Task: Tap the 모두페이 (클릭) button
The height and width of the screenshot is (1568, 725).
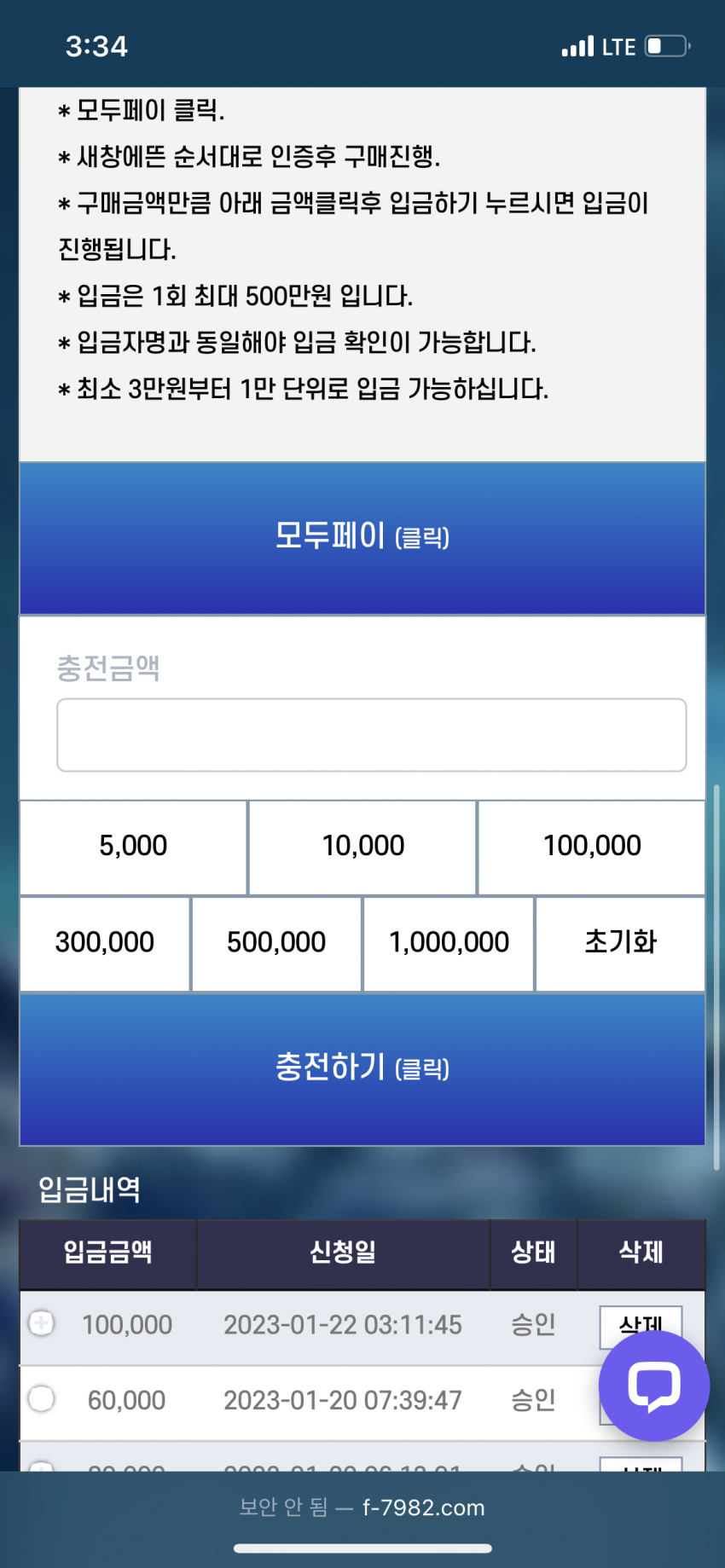Action: coord(362,538)
